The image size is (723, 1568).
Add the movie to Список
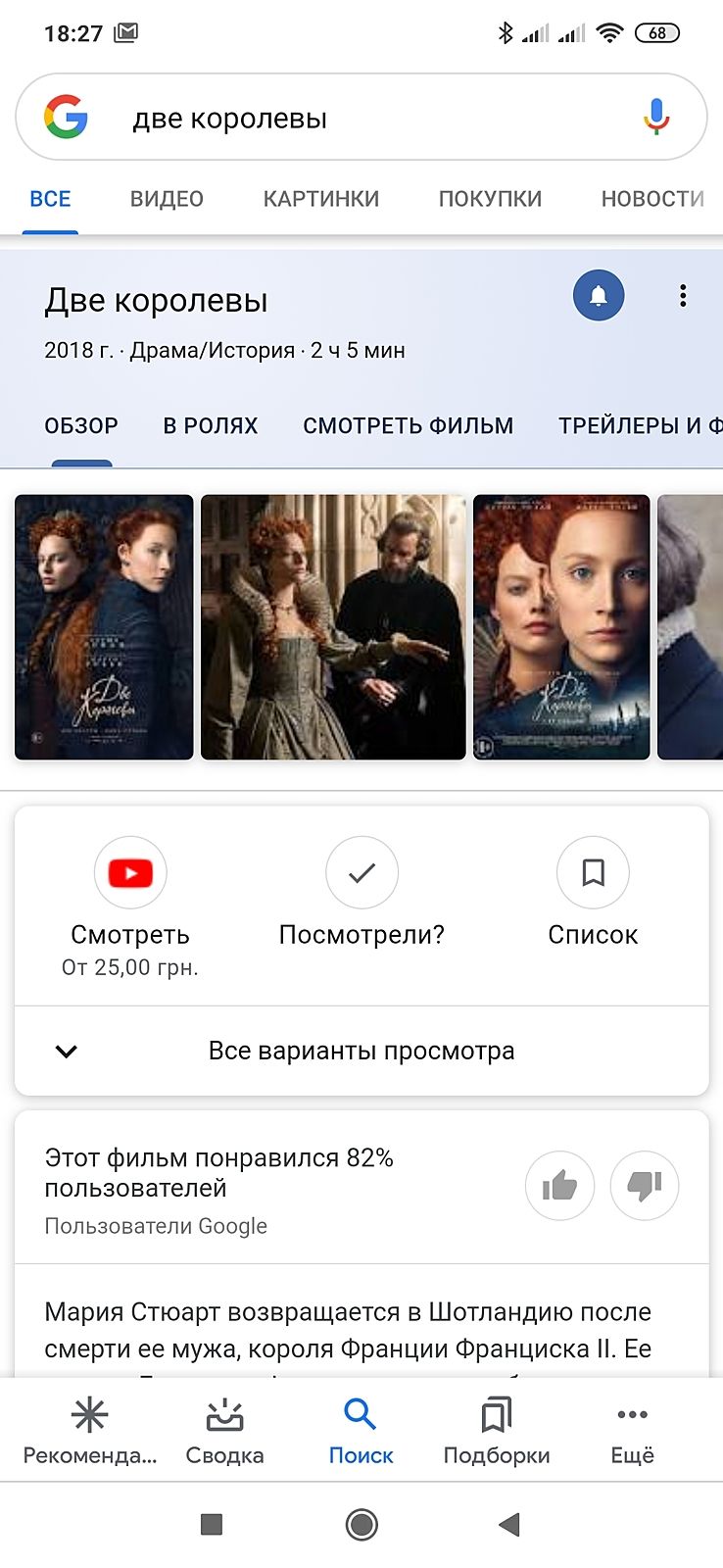click(x=593, y=872)
